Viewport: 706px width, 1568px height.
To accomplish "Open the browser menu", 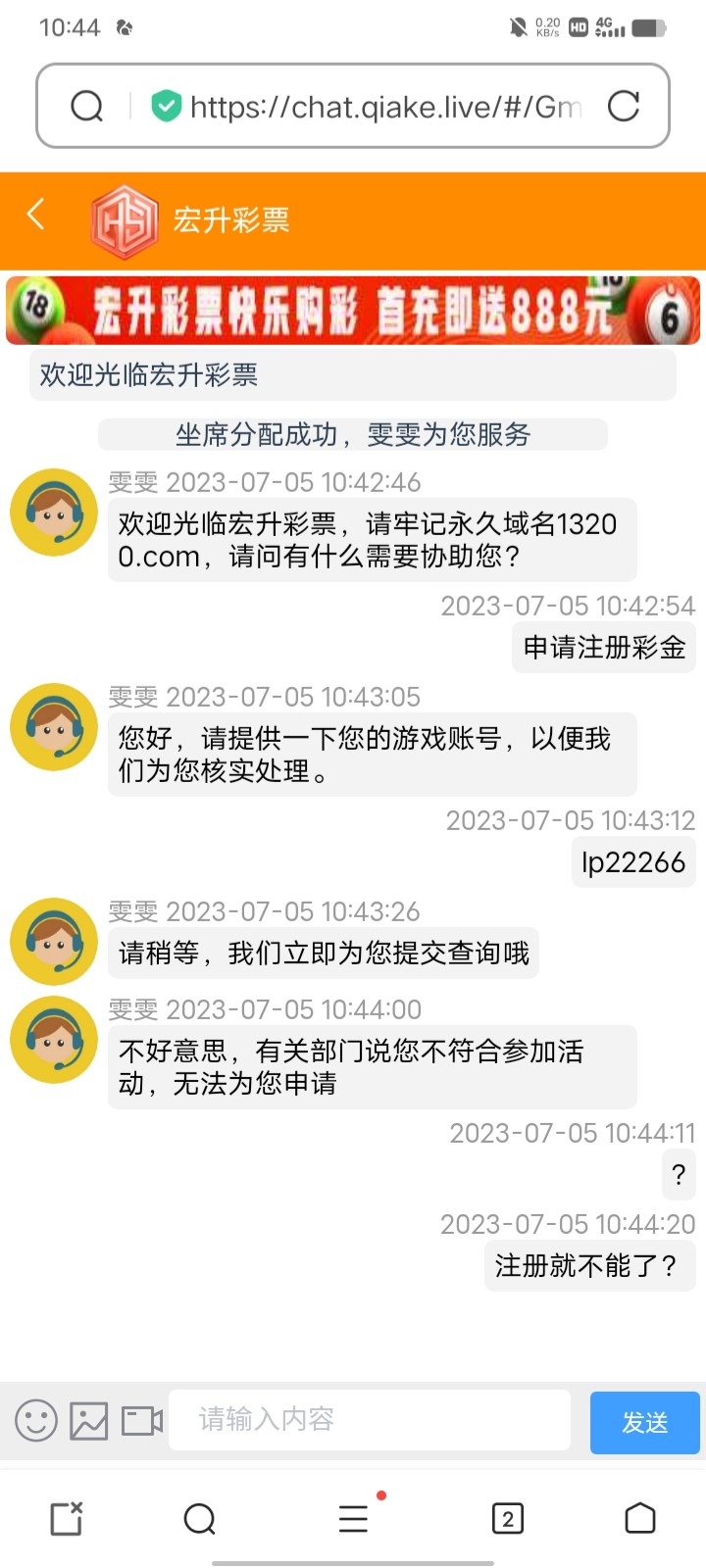I will tap(353, 1519).
